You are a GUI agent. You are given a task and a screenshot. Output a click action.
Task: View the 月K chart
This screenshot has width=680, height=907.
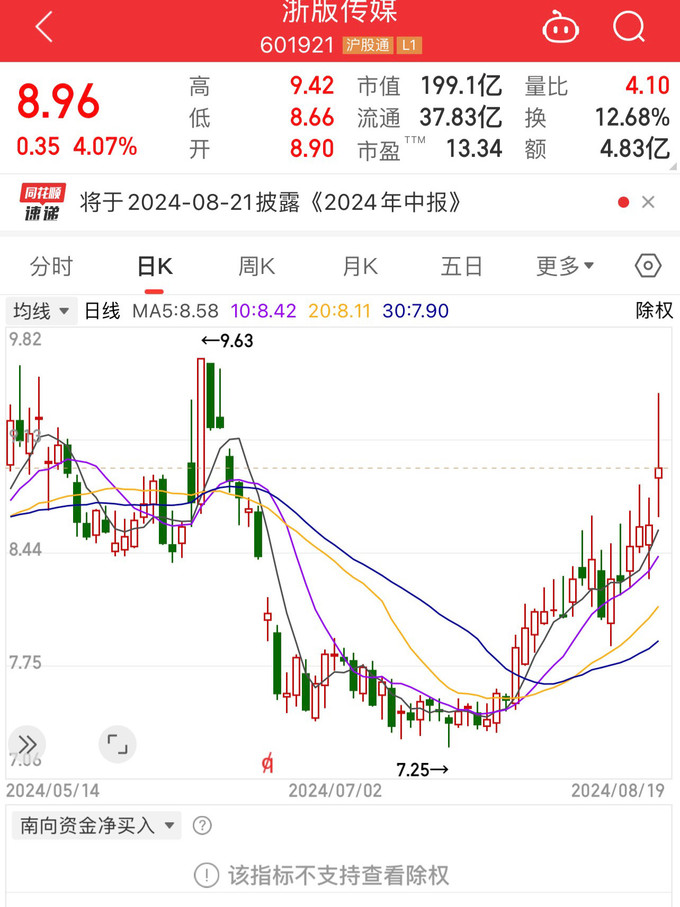tap(360, 266)
